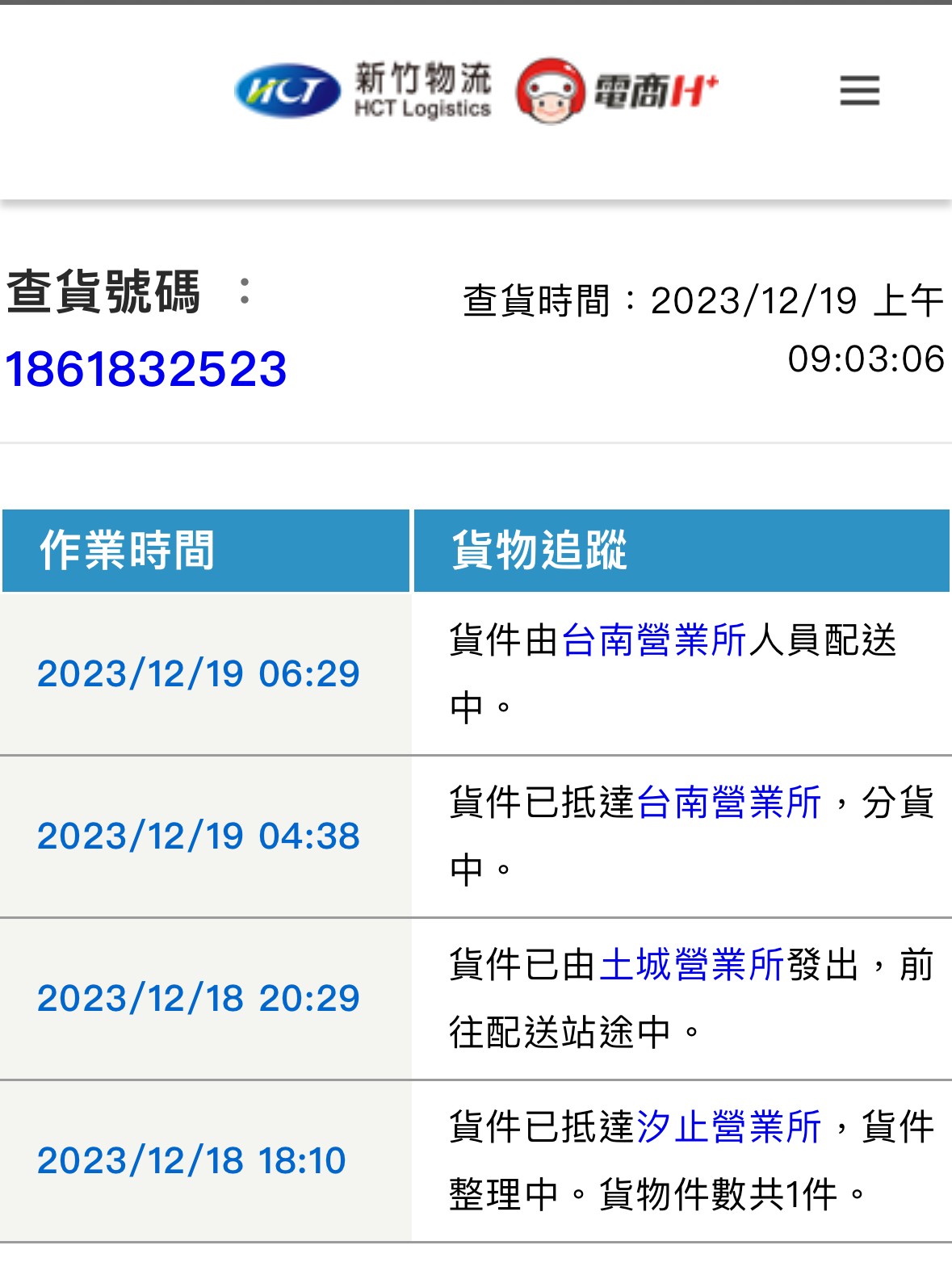The width and height of the screenshot is (952, 1283).
Task: Open 台南營業所 link in the 06:29 entry
Action: [654, 640]
